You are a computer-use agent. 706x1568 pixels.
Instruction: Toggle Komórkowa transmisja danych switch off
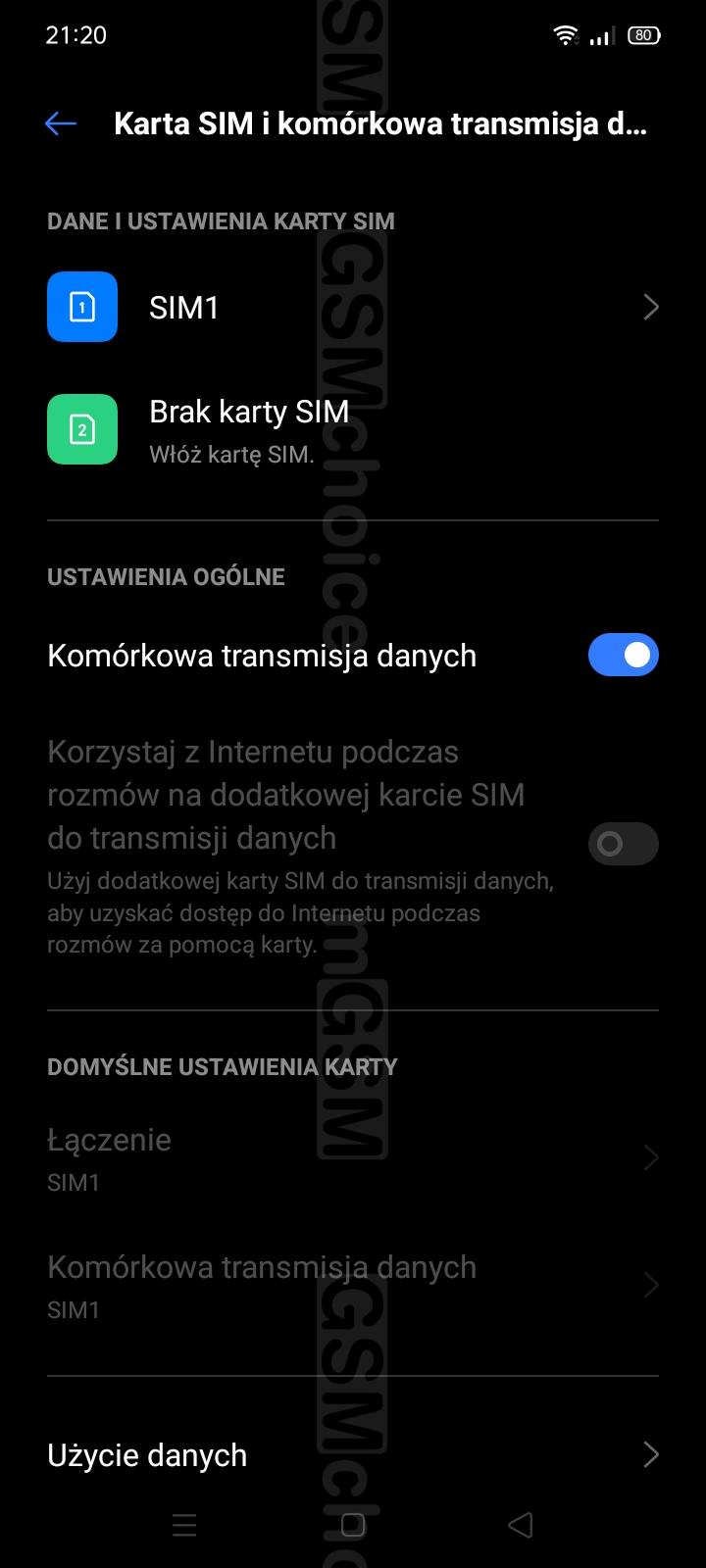[623, 655]
